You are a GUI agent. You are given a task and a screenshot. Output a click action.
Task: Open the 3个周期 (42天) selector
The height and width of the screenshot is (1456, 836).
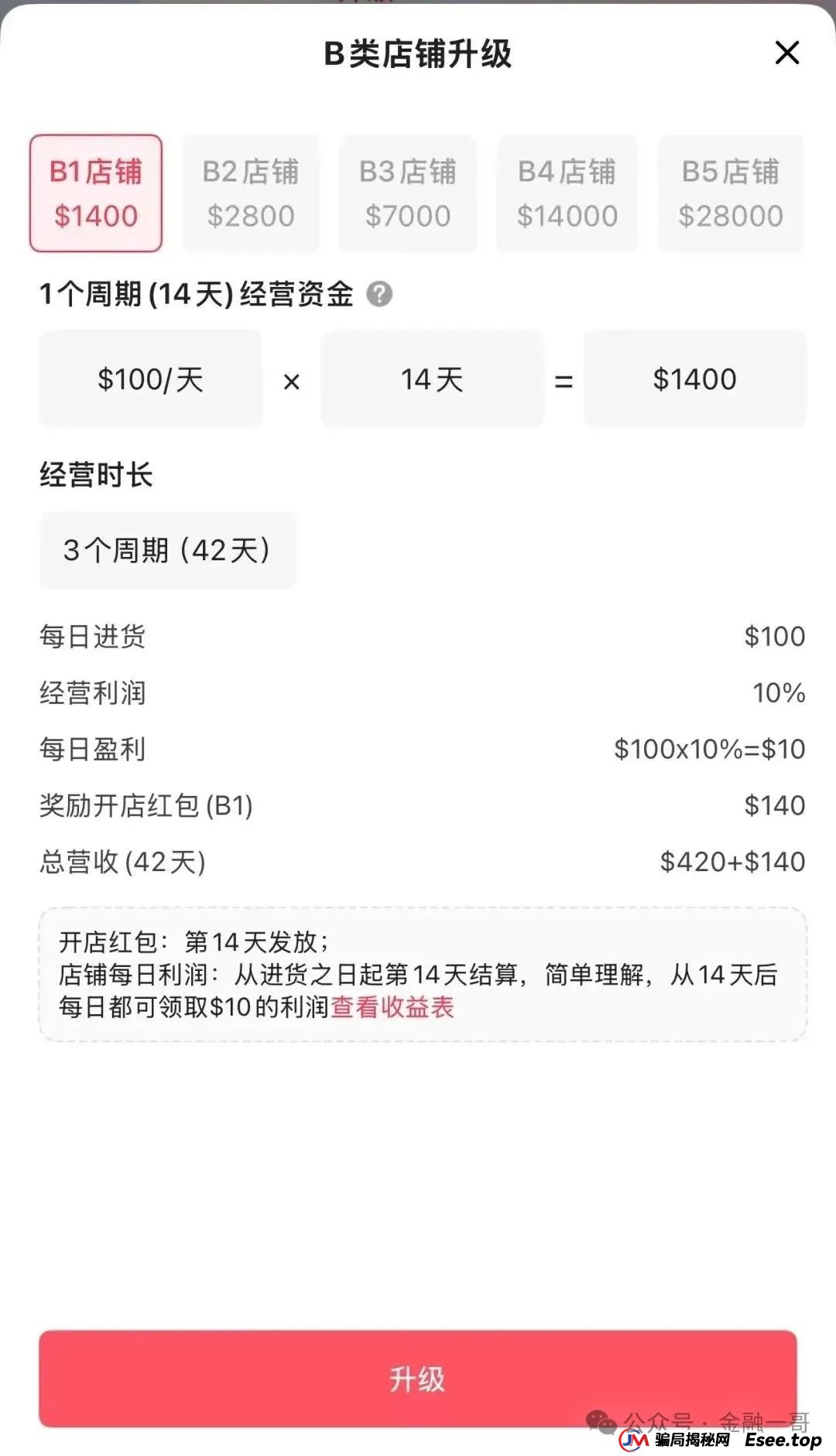point(168,550)
